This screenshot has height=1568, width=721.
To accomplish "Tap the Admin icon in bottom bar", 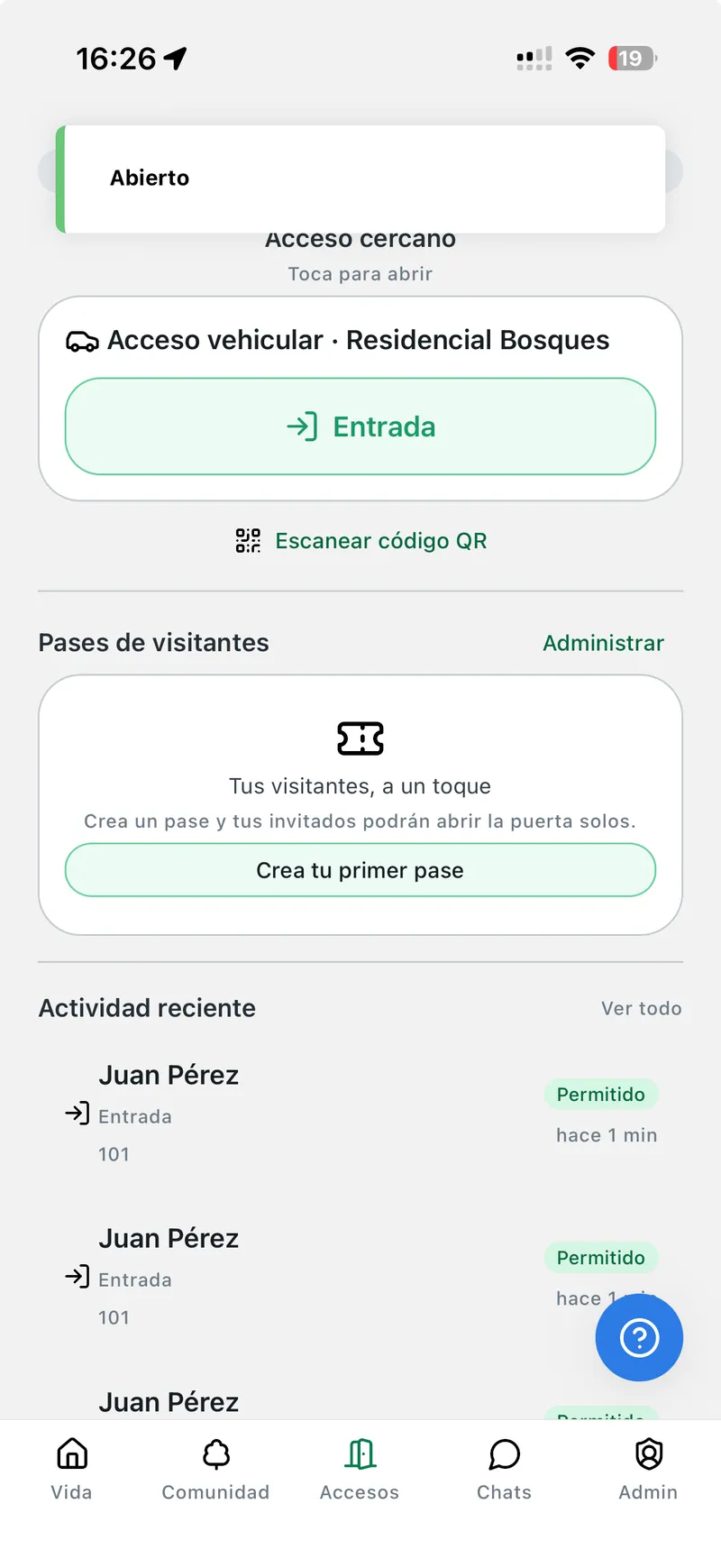I will point(647,1453).
